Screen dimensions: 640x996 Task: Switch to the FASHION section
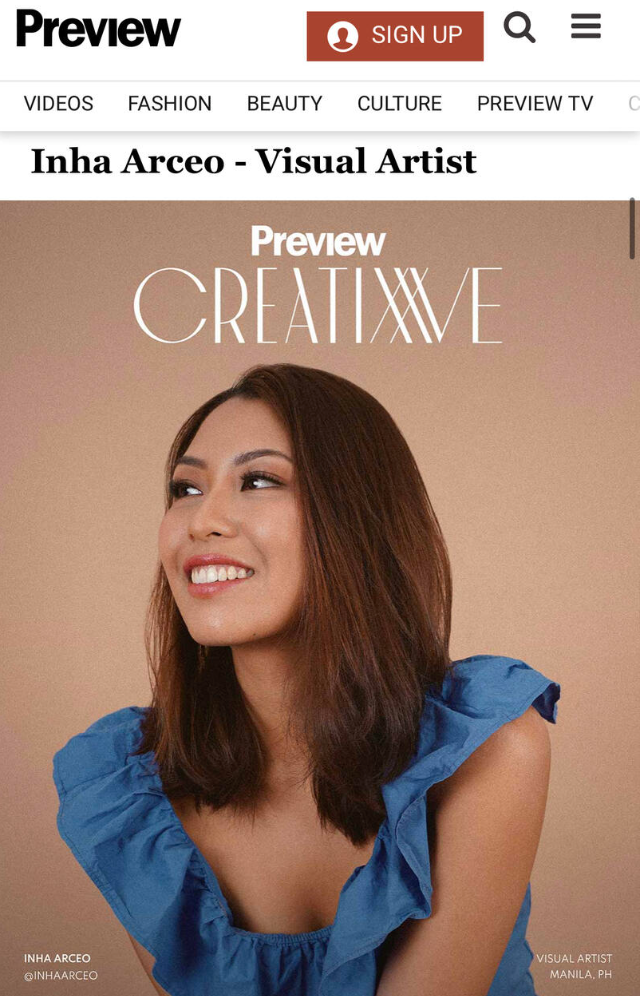tap(170, 104)
